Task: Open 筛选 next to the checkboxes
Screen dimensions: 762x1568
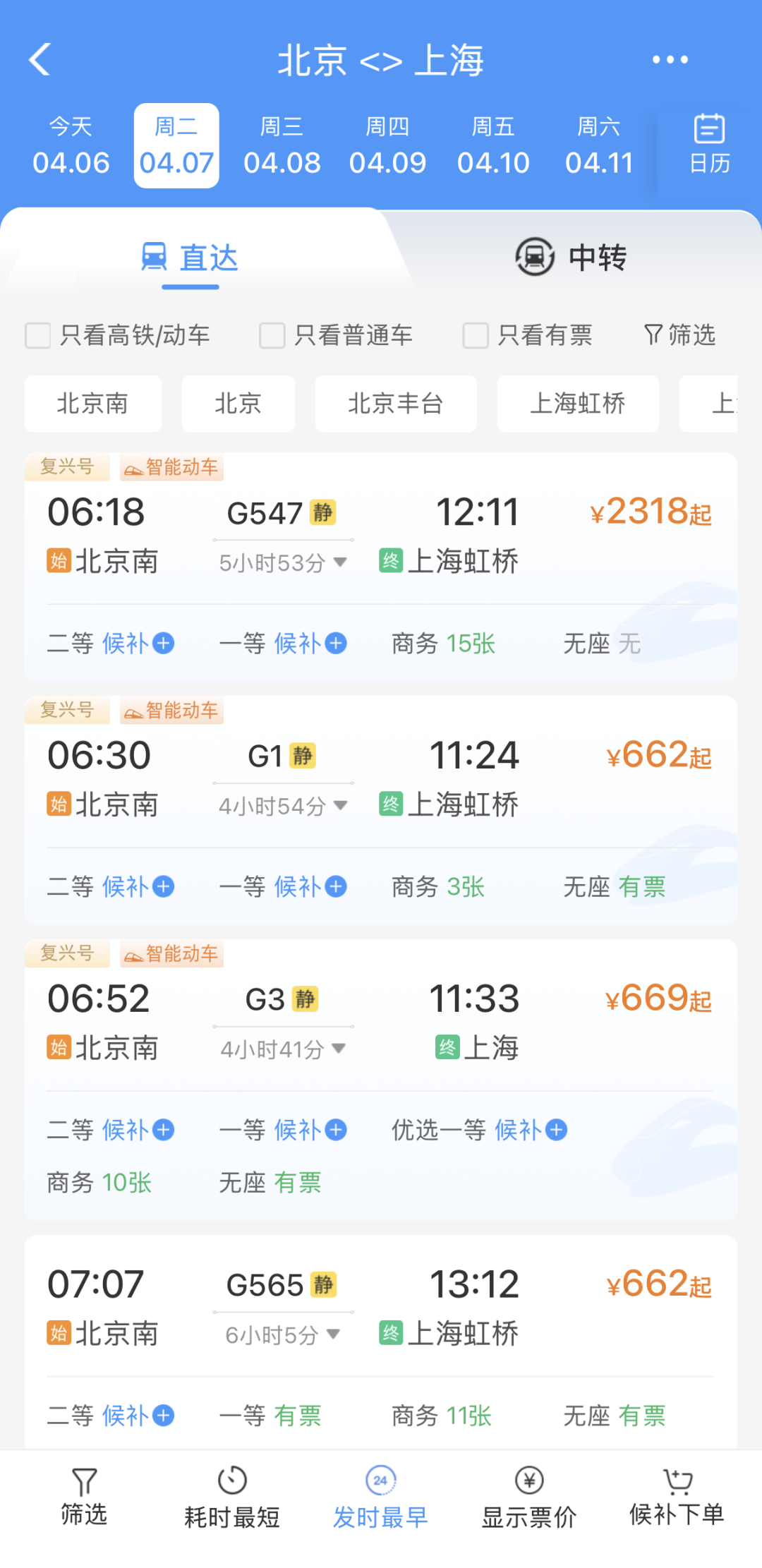Action: coord(680,335)
